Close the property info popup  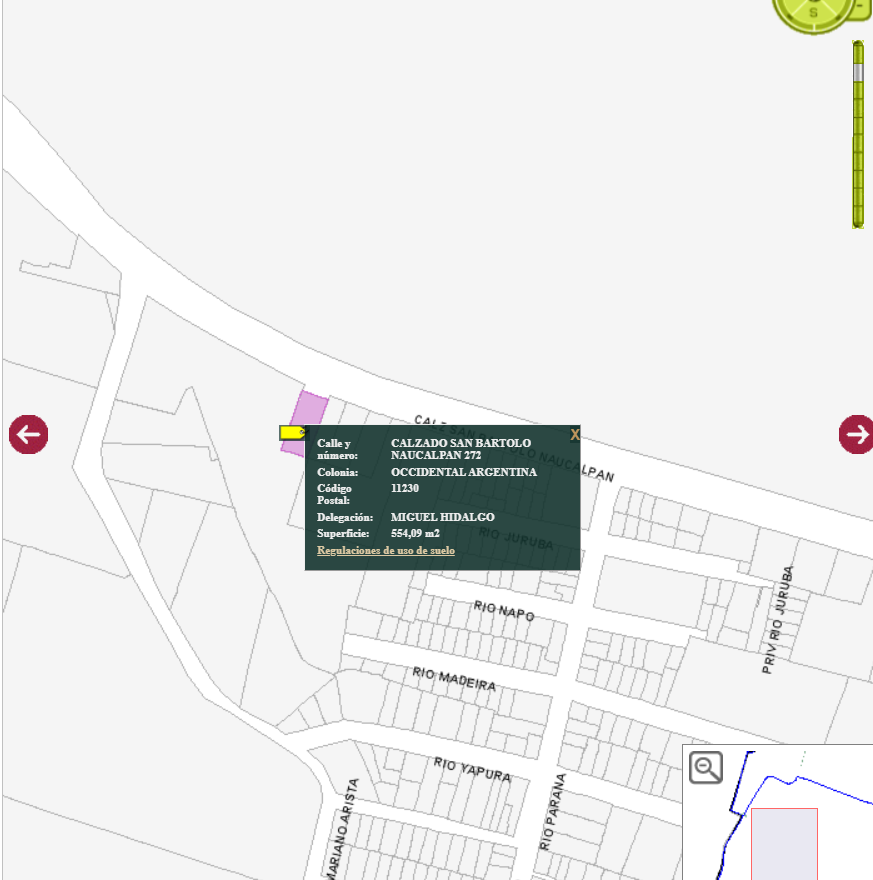pyautogui.click(x=575, y=434)
